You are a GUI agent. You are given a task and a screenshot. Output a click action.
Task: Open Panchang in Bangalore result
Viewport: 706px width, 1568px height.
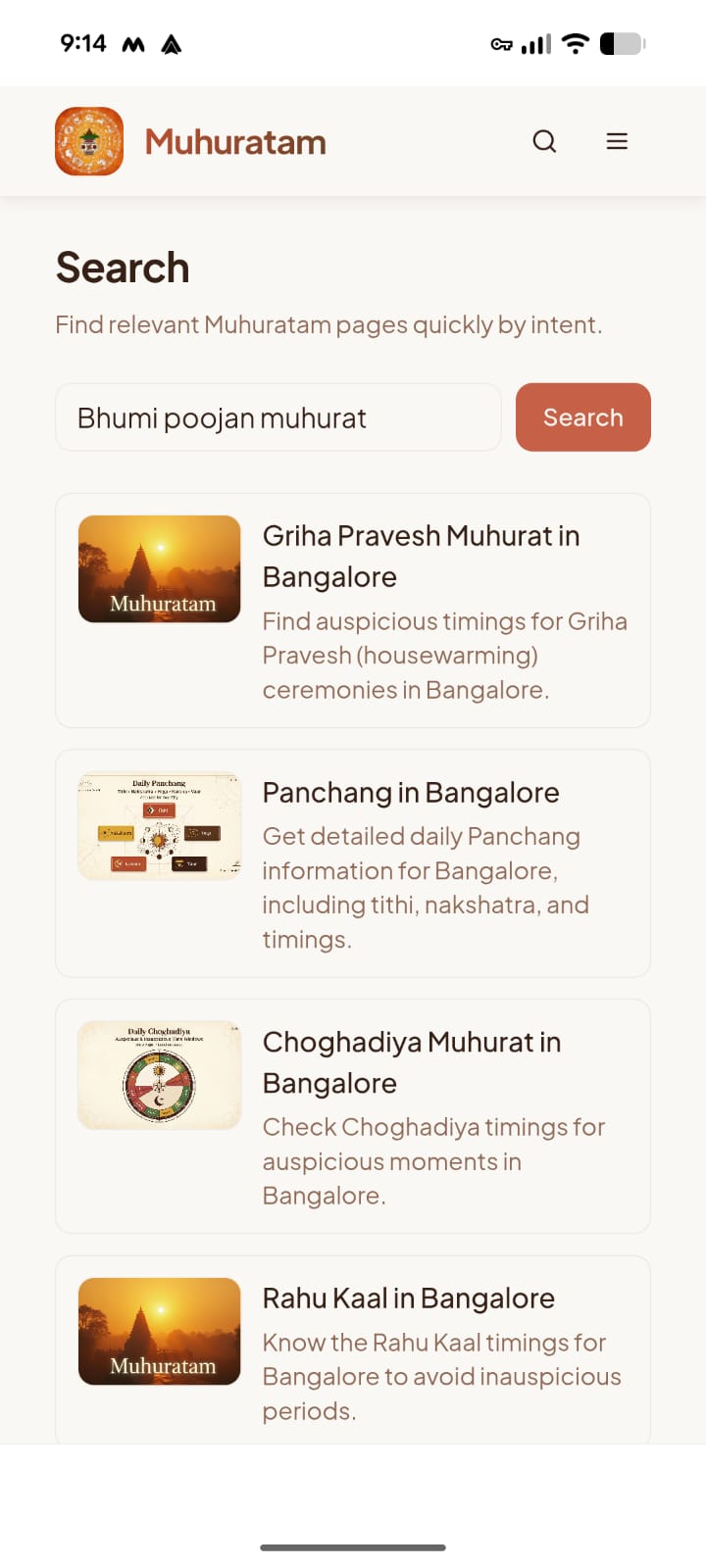pos(411,792)
